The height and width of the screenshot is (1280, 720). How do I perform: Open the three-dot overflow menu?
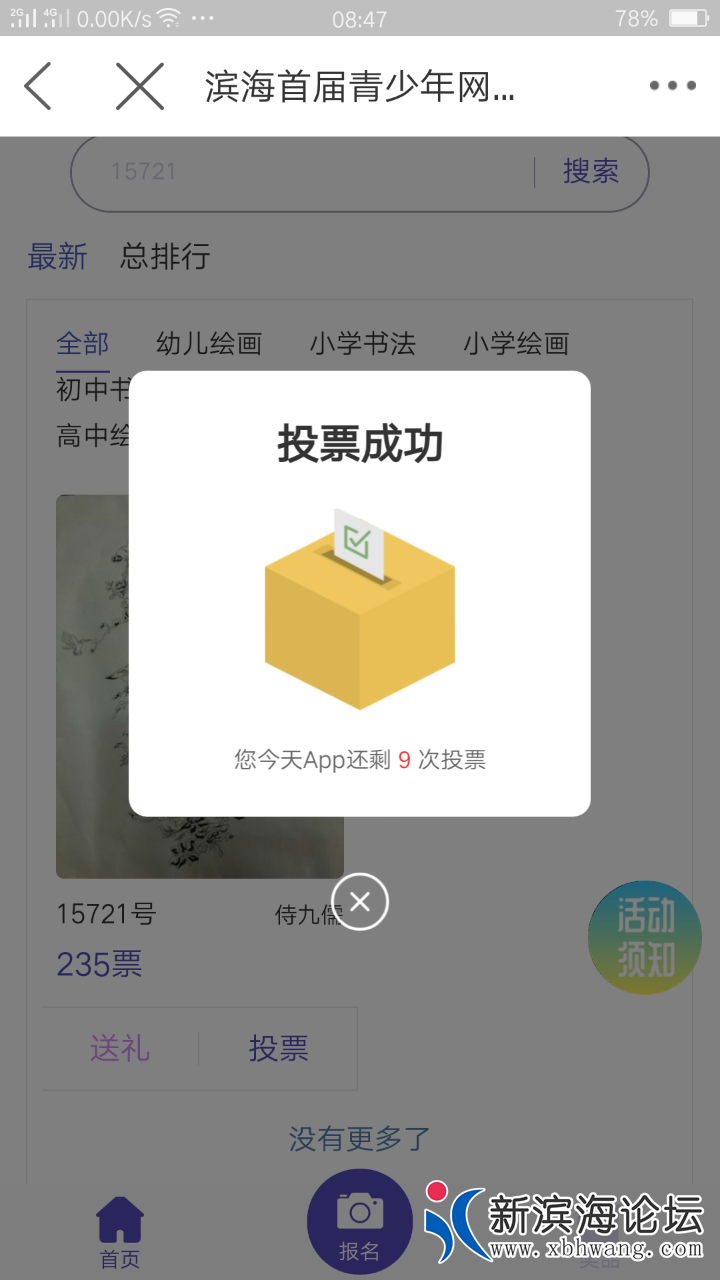point(672,86)
